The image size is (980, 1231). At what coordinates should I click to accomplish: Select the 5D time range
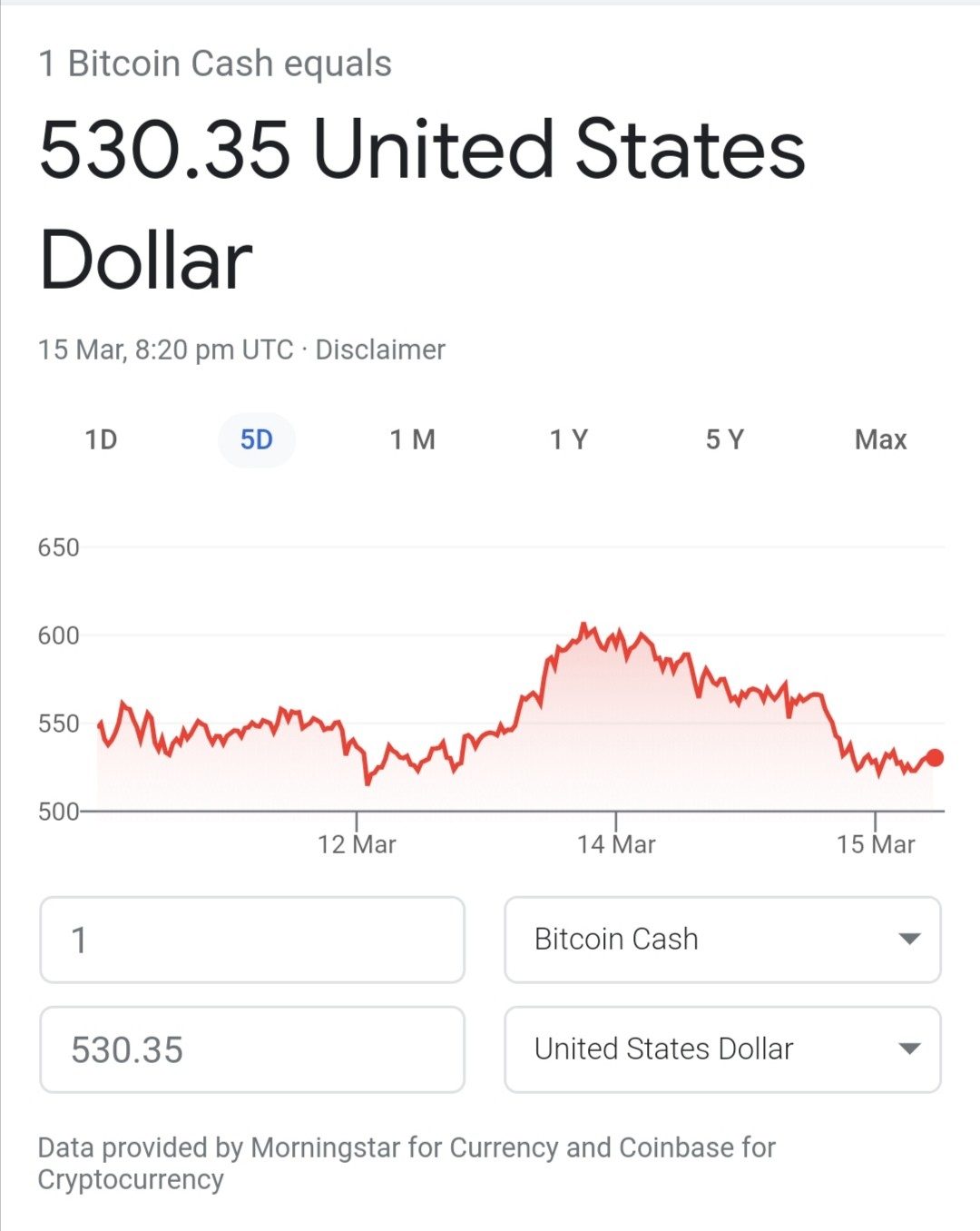[x=257, y=440]
